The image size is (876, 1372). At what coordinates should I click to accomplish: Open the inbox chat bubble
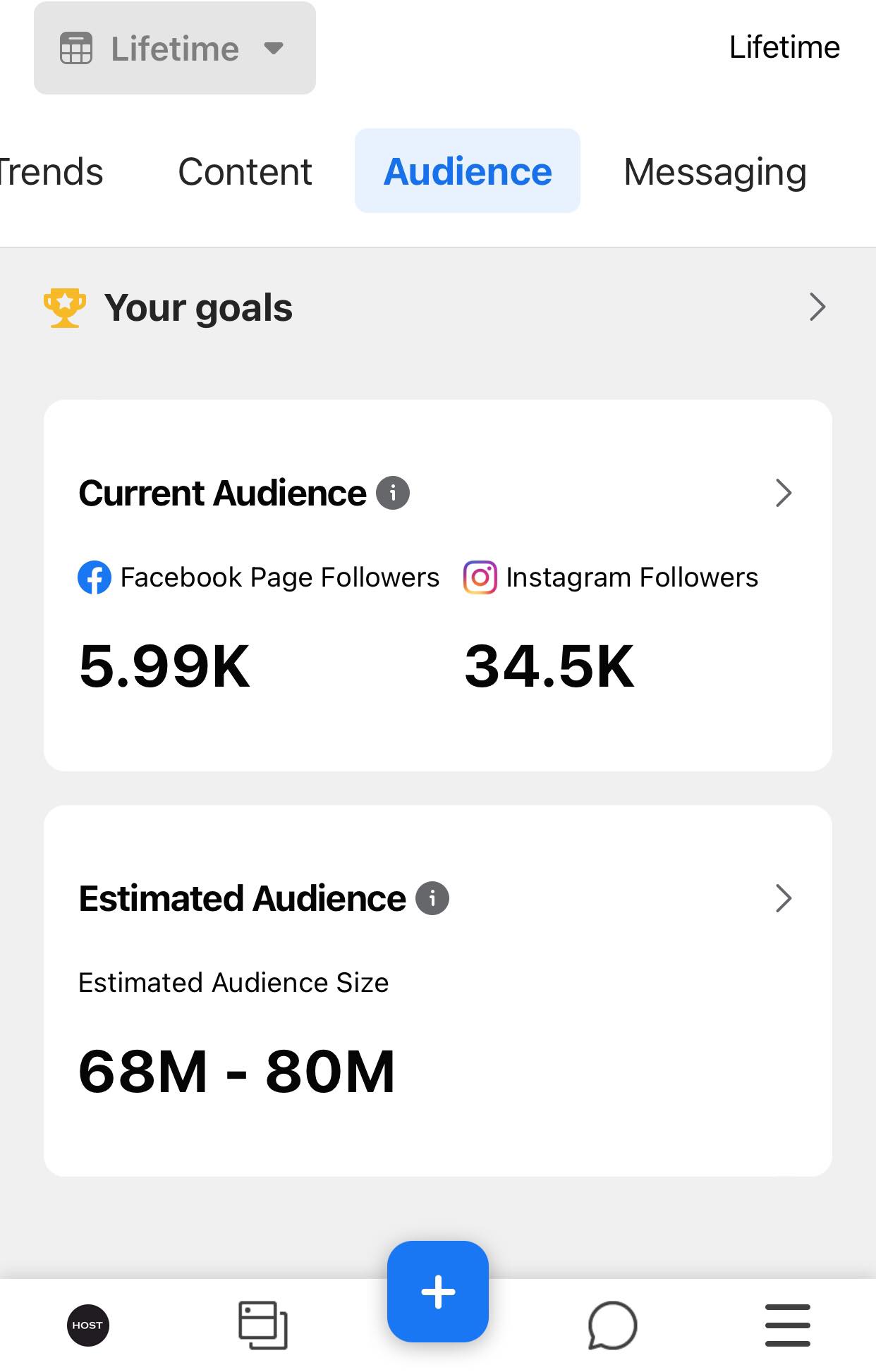pyautogui.click(x=612, y=1325)
